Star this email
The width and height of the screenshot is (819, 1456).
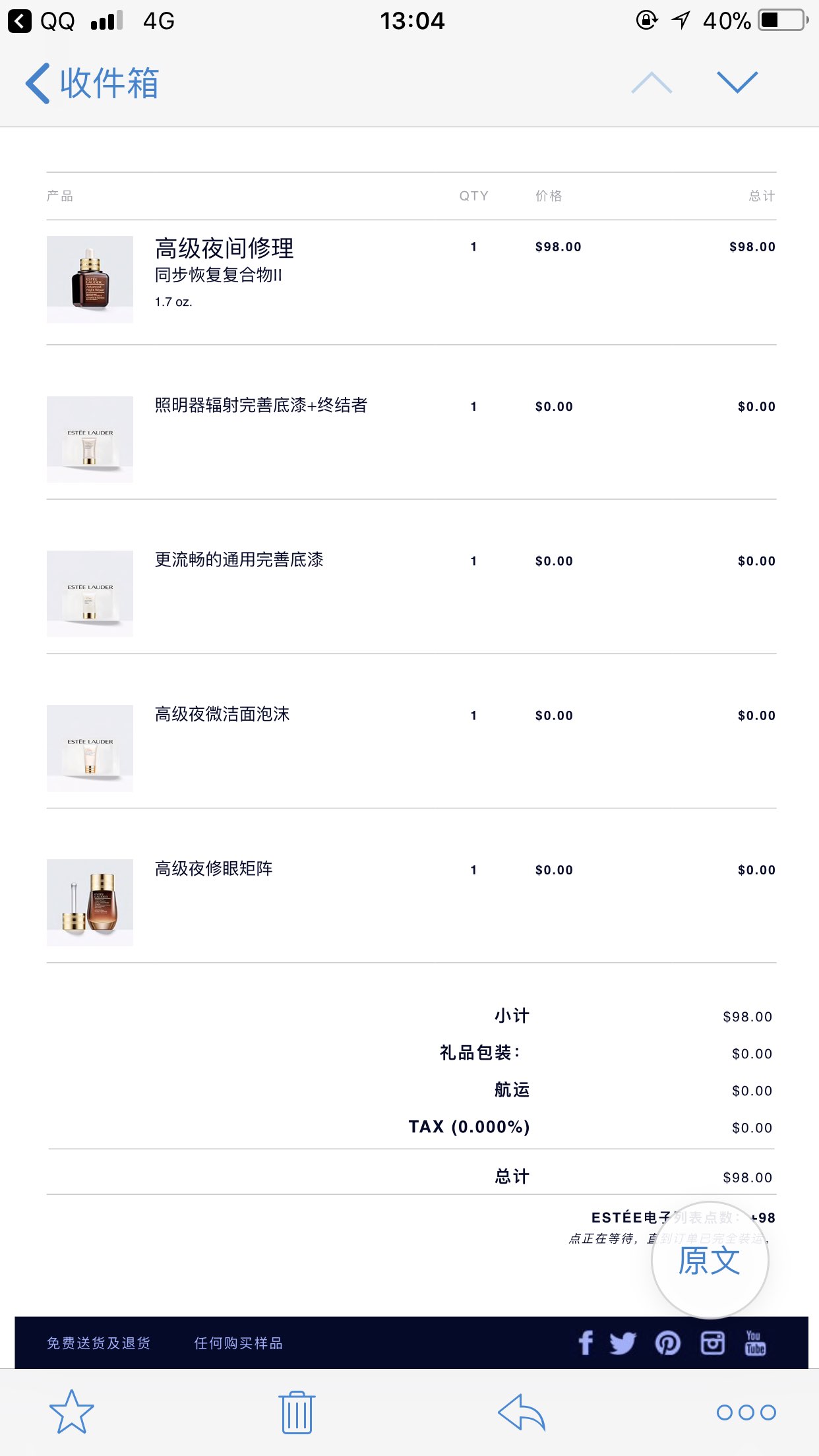coord(72,1412)
